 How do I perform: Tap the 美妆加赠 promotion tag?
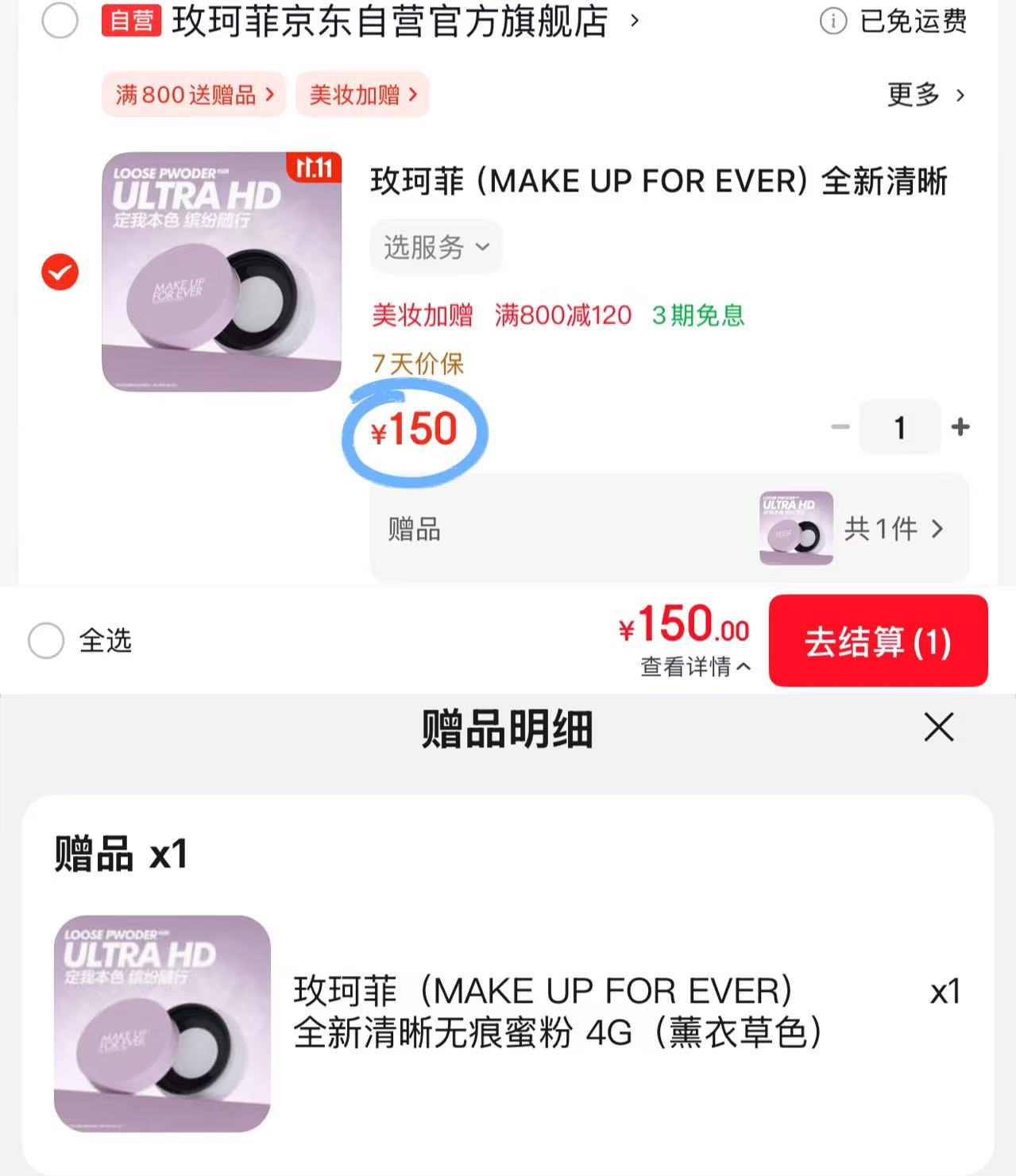point(362,94)
